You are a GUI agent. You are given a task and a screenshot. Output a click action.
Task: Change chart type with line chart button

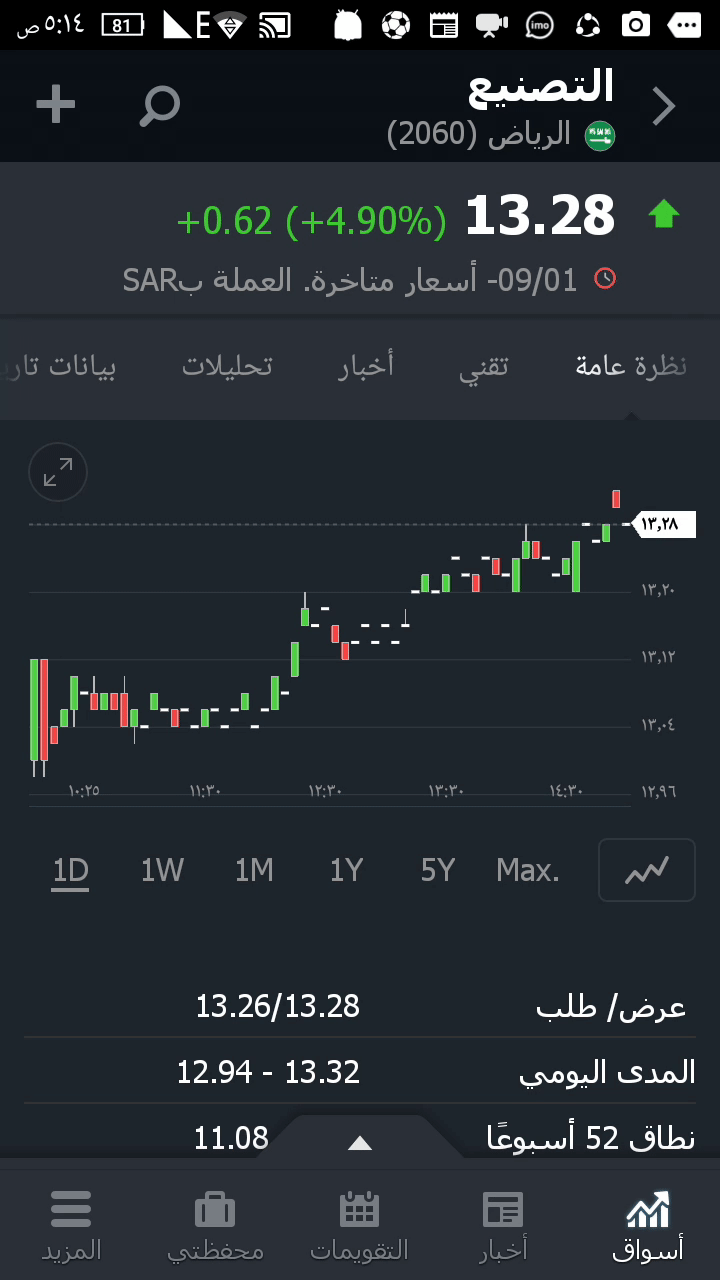pyautogui.click(x=646, y=871)
